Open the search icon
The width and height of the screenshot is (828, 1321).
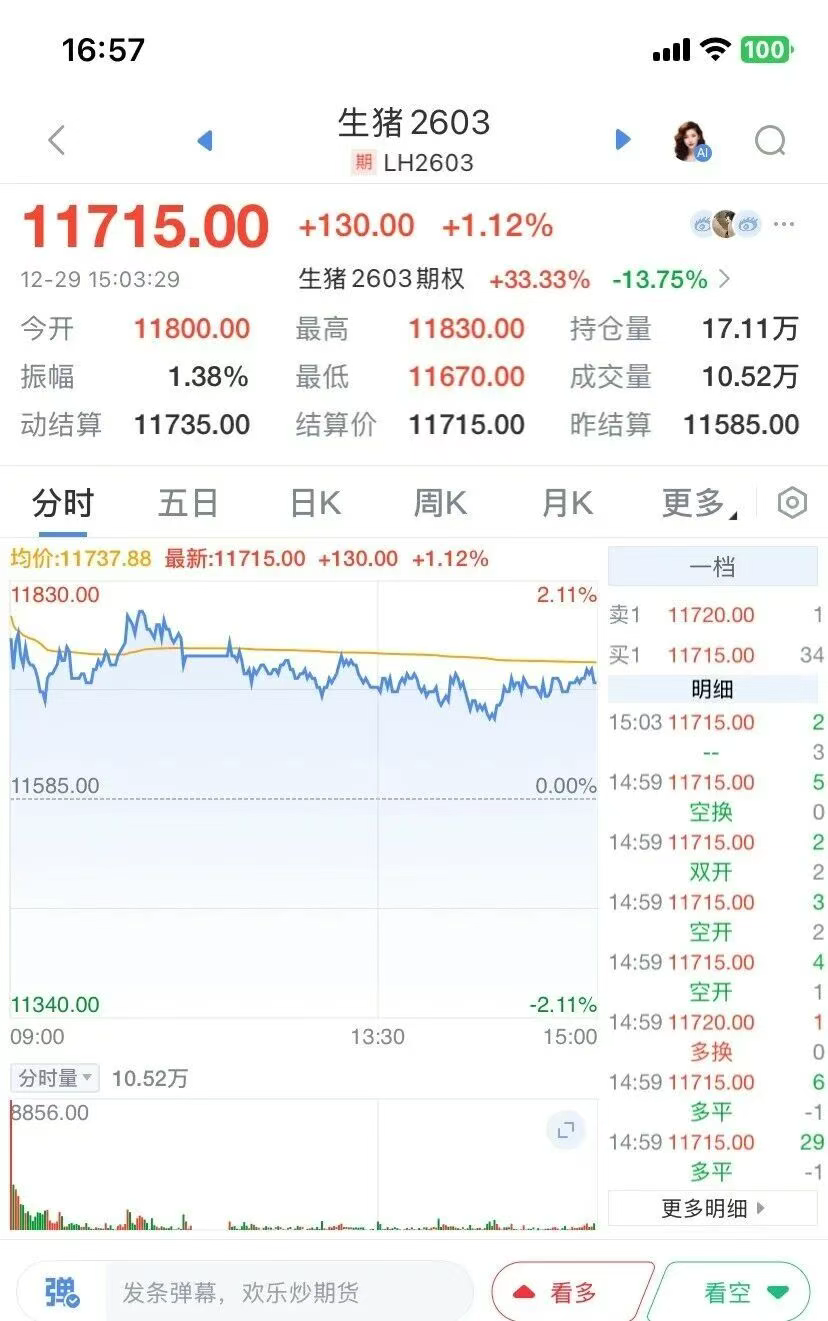[x=770, y=141]
